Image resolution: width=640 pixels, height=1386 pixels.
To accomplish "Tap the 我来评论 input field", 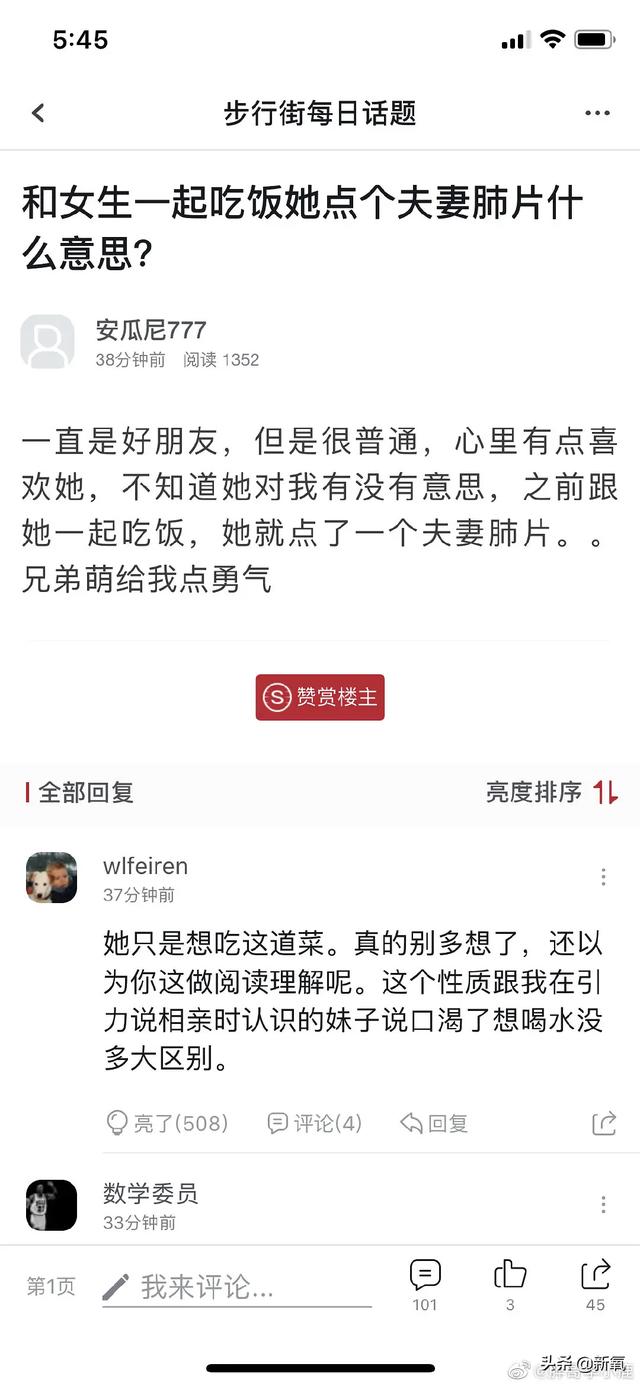I will click(x=237, y=1287).
